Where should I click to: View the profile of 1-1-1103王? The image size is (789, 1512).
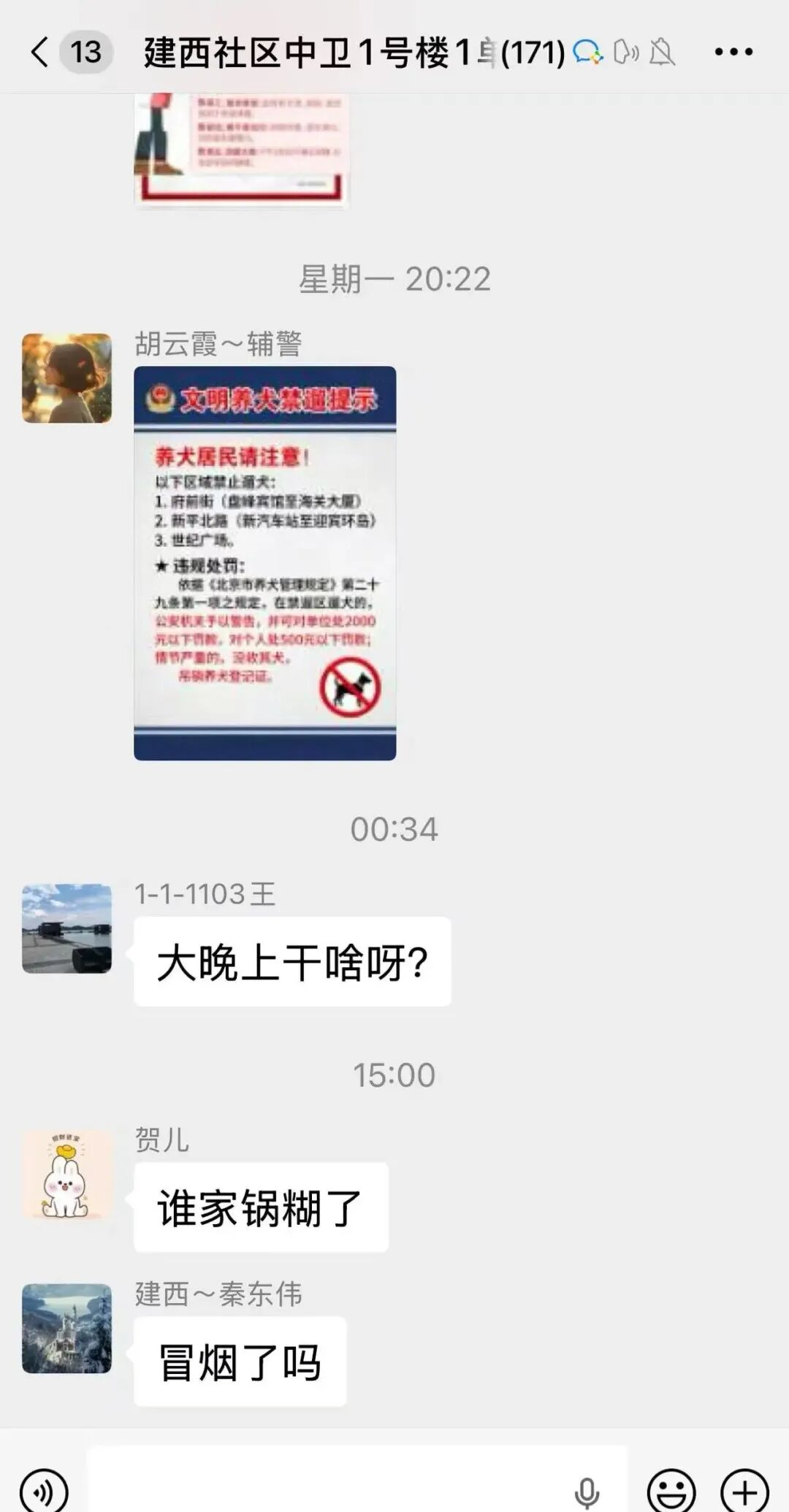66,928
